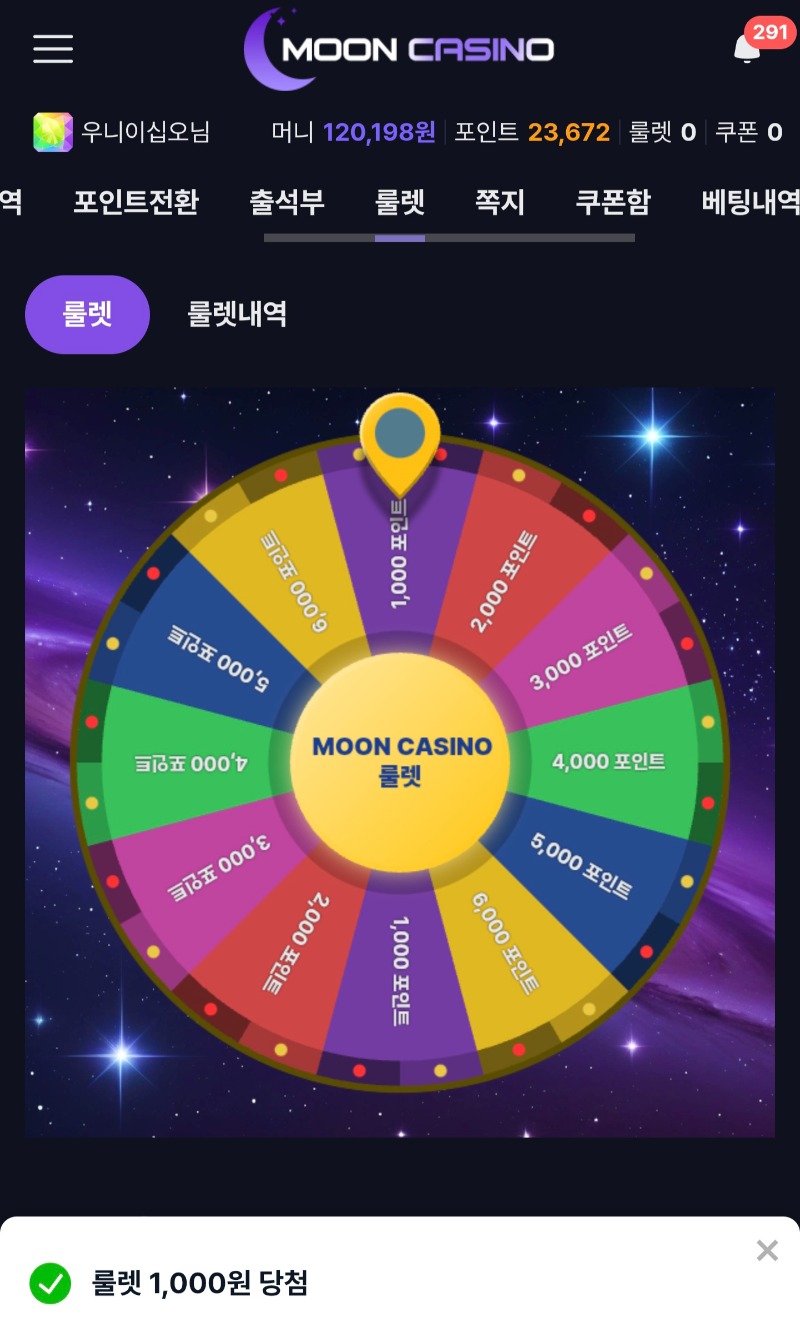Switch to the 포인트전환 tab
Screen dimensions: 800x1332
[136, 202]
